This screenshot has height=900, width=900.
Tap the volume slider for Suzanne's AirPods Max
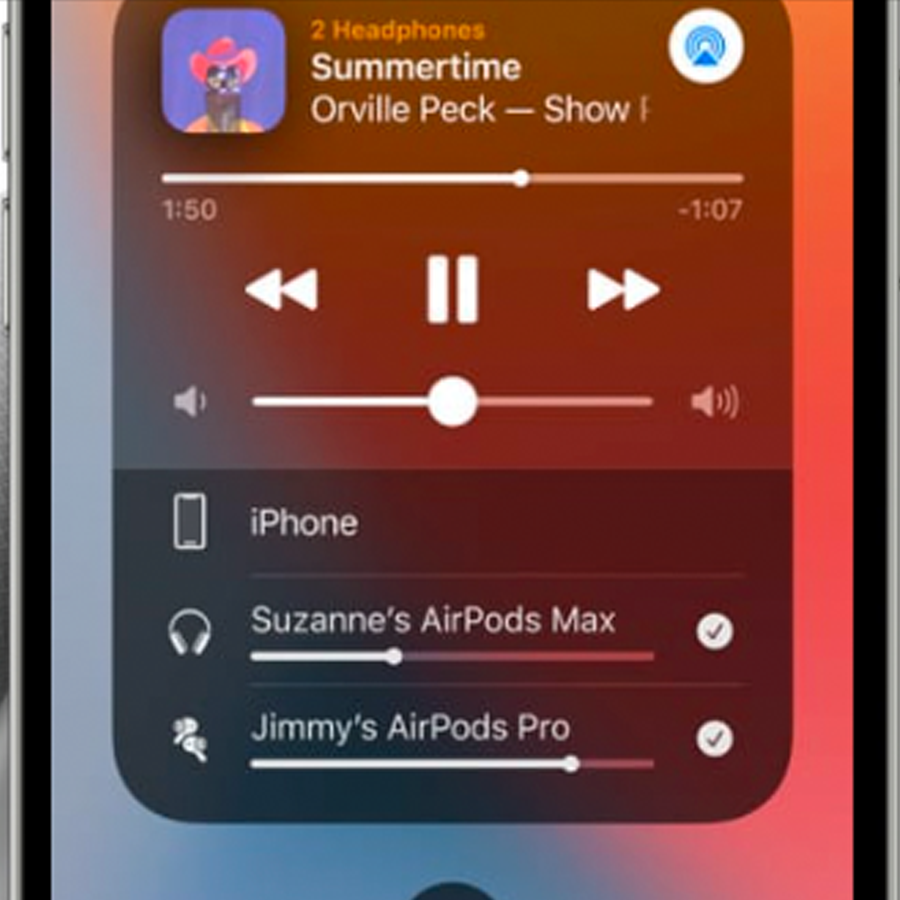click(x=394, y=657)
